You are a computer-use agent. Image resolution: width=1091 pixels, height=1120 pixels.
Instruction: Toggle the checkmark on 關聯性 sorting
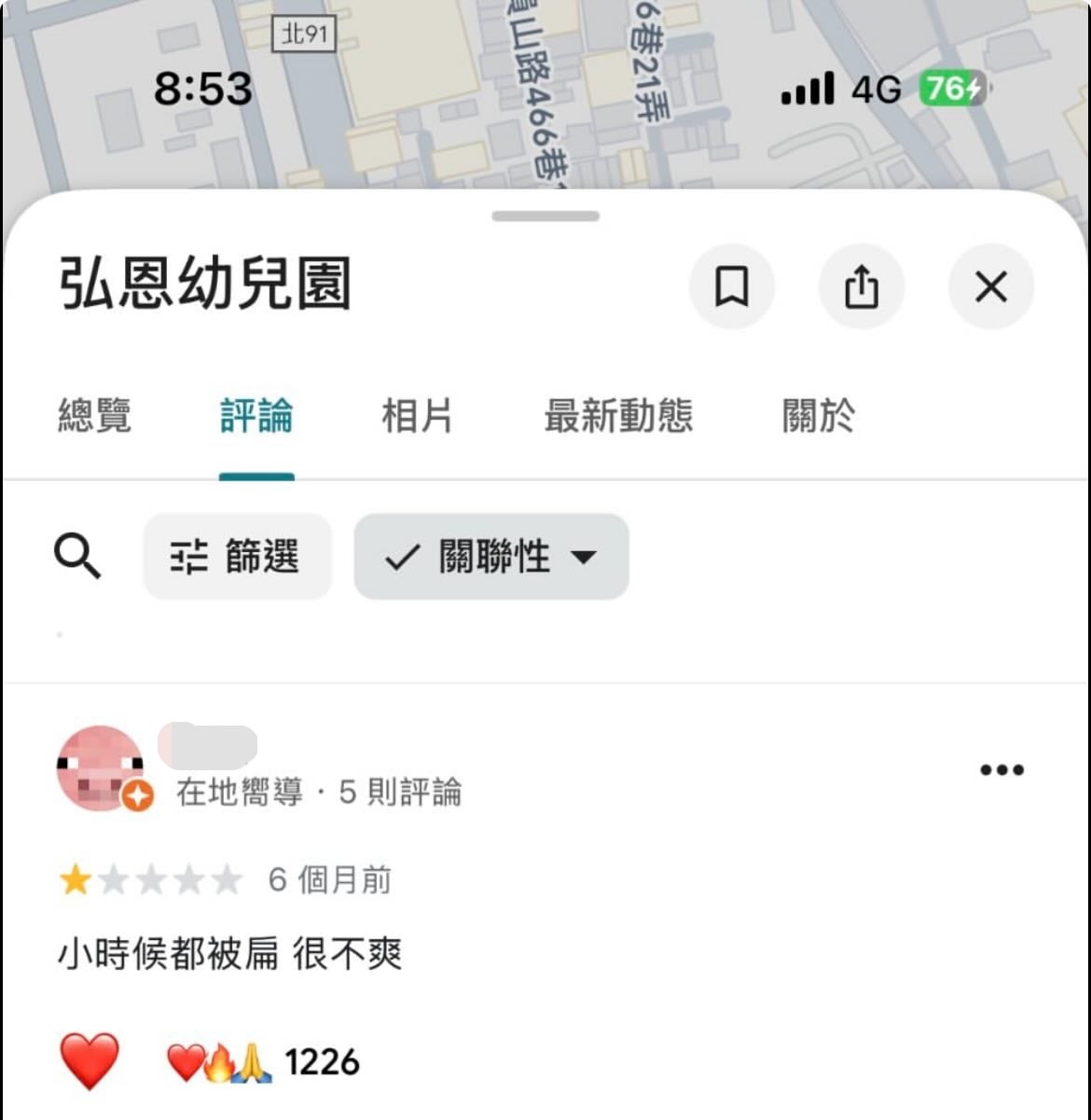click(x=401, y=556)
